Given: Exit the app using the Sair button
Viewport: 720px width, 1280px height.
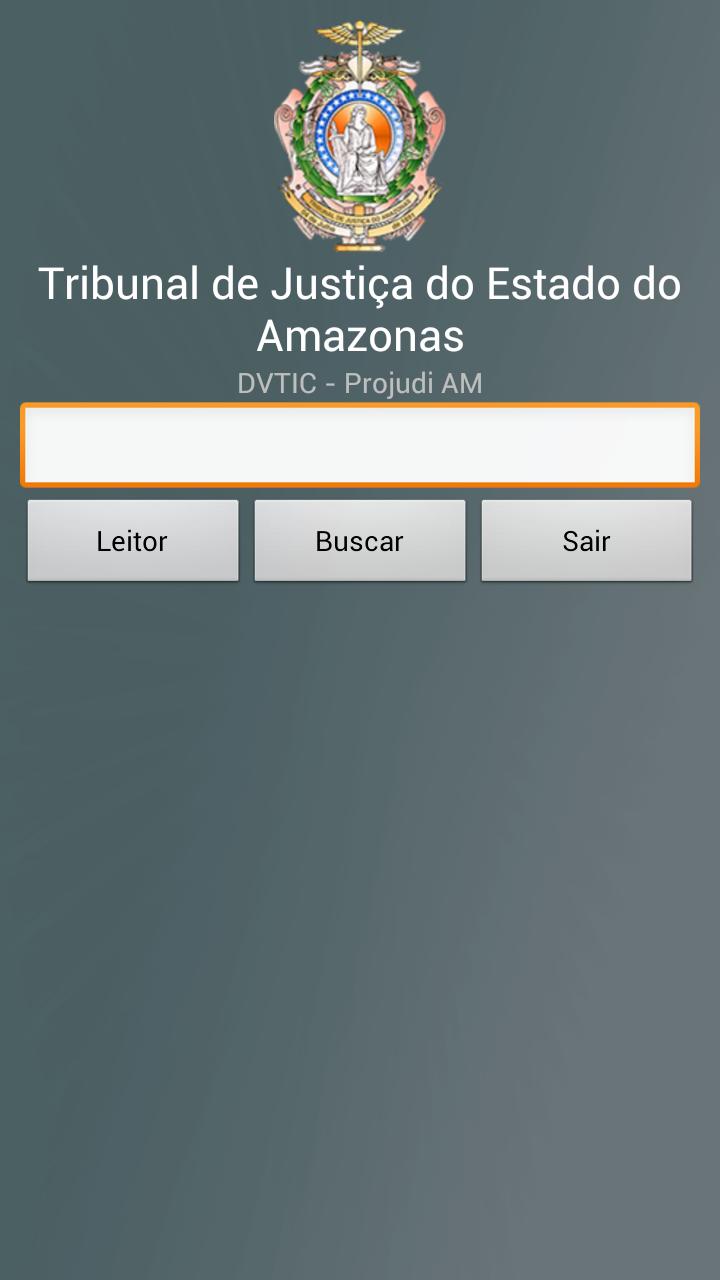Looking at the screenshot, I should click(x=586, y=540).
